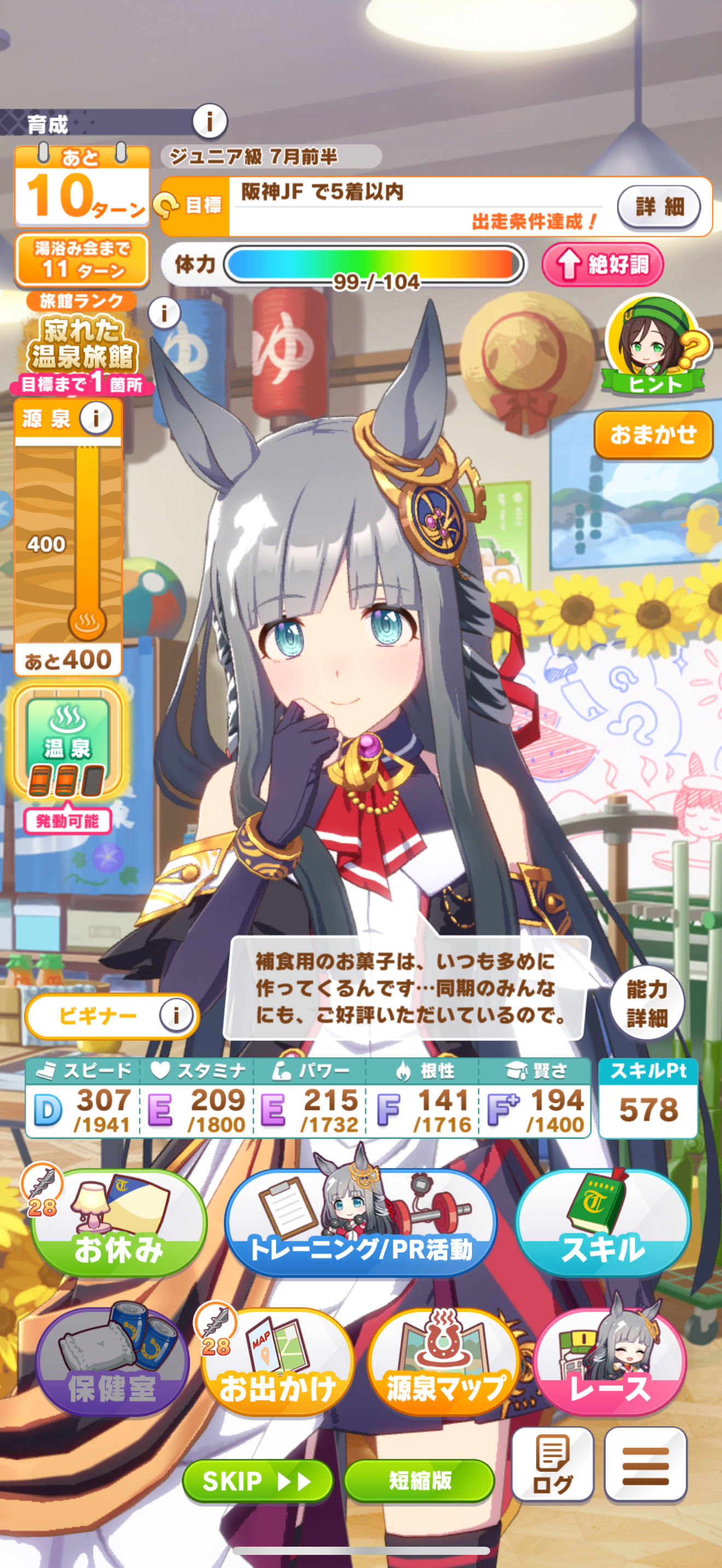Screen dimensions: 722x1568
Task: Open トレーニング/PR活動 menu
Action: pos(360,1224)
